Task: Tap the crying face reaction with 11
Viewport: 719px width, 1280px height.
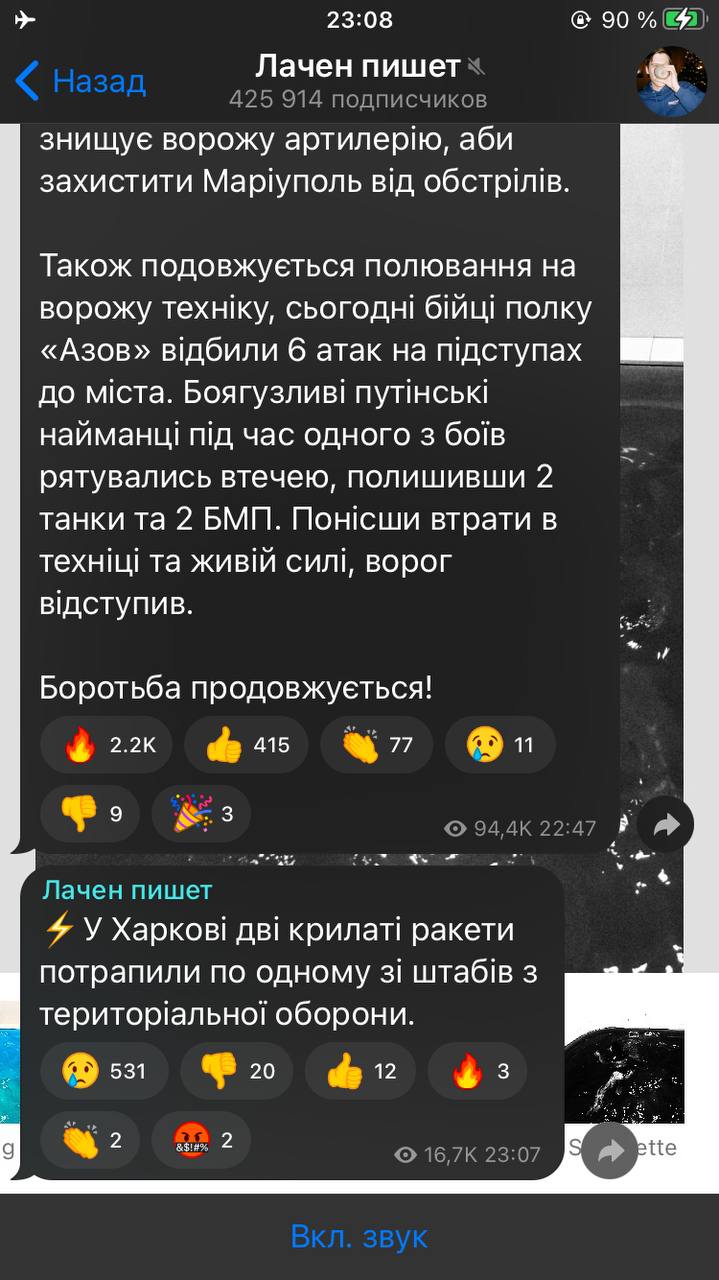Action: pyautogui.click(x=500, y=745)
